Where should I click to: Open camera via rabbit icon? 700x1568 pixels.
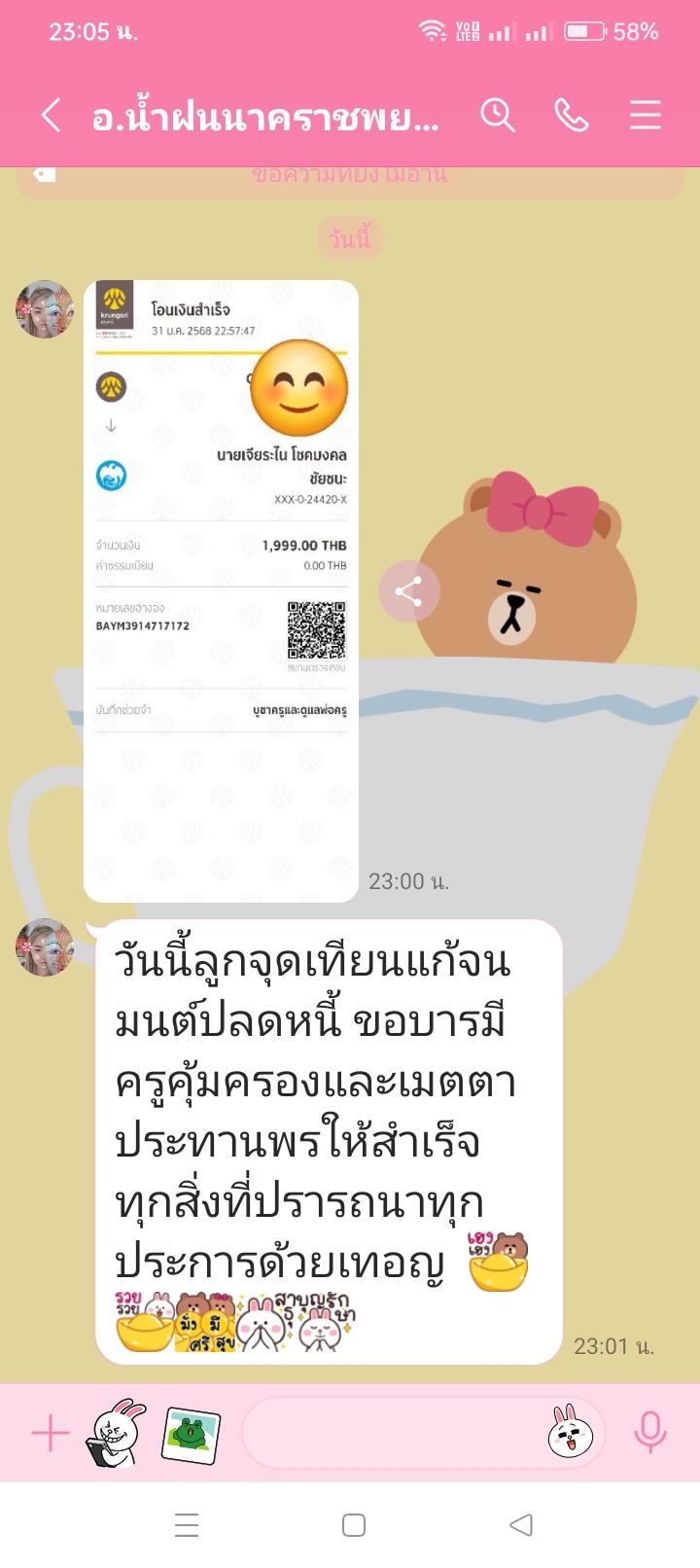point(118,1433)
